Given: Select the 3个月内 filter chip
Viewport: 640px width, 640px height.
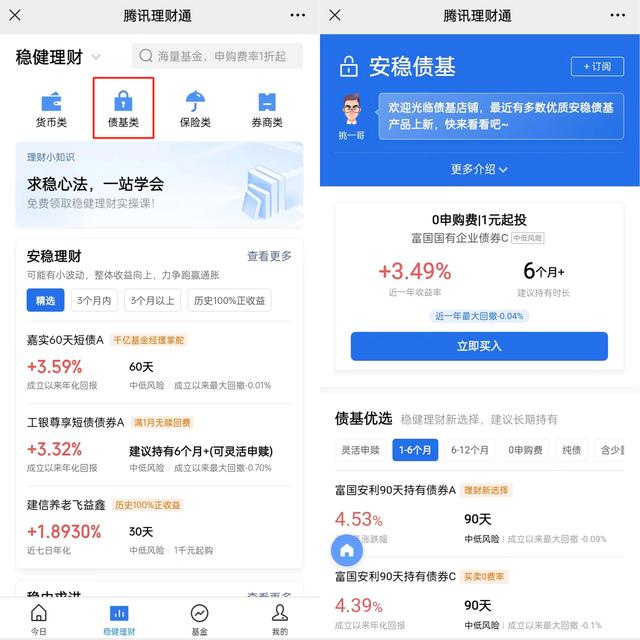Looking at the screenshot, I should pos(93,300).
